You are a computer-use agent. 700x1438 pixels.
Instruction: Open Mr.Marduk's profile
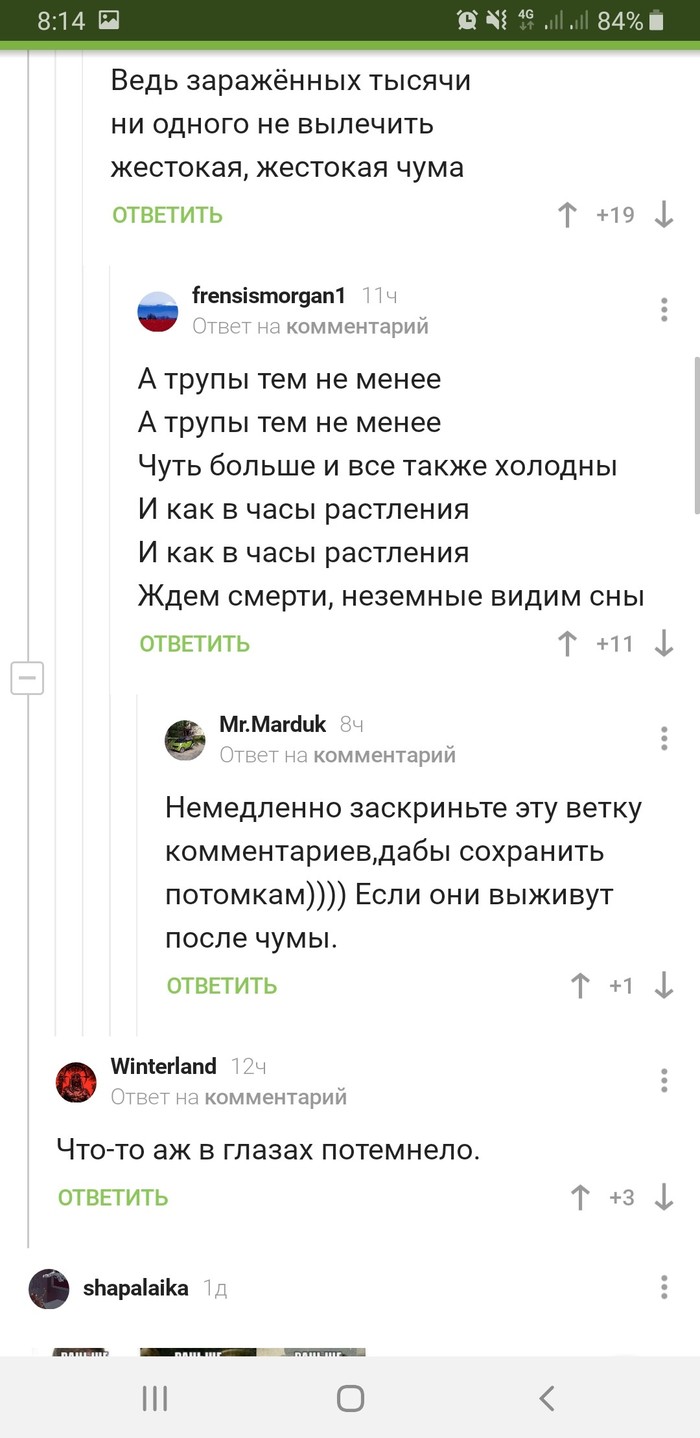pyautogui.click(x=272, y=724)
